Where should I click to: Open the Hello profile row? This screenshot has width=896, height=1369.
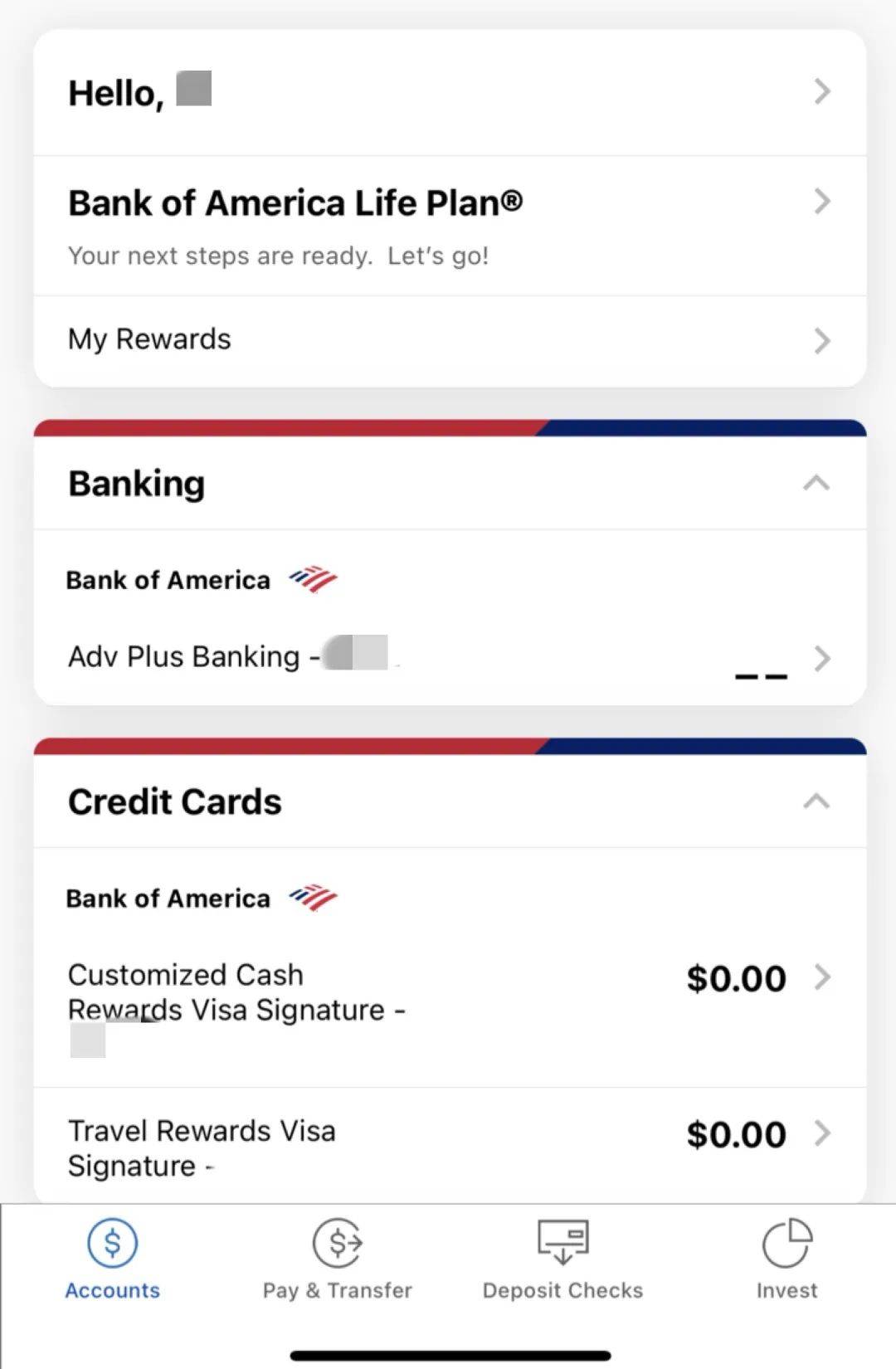448,92
